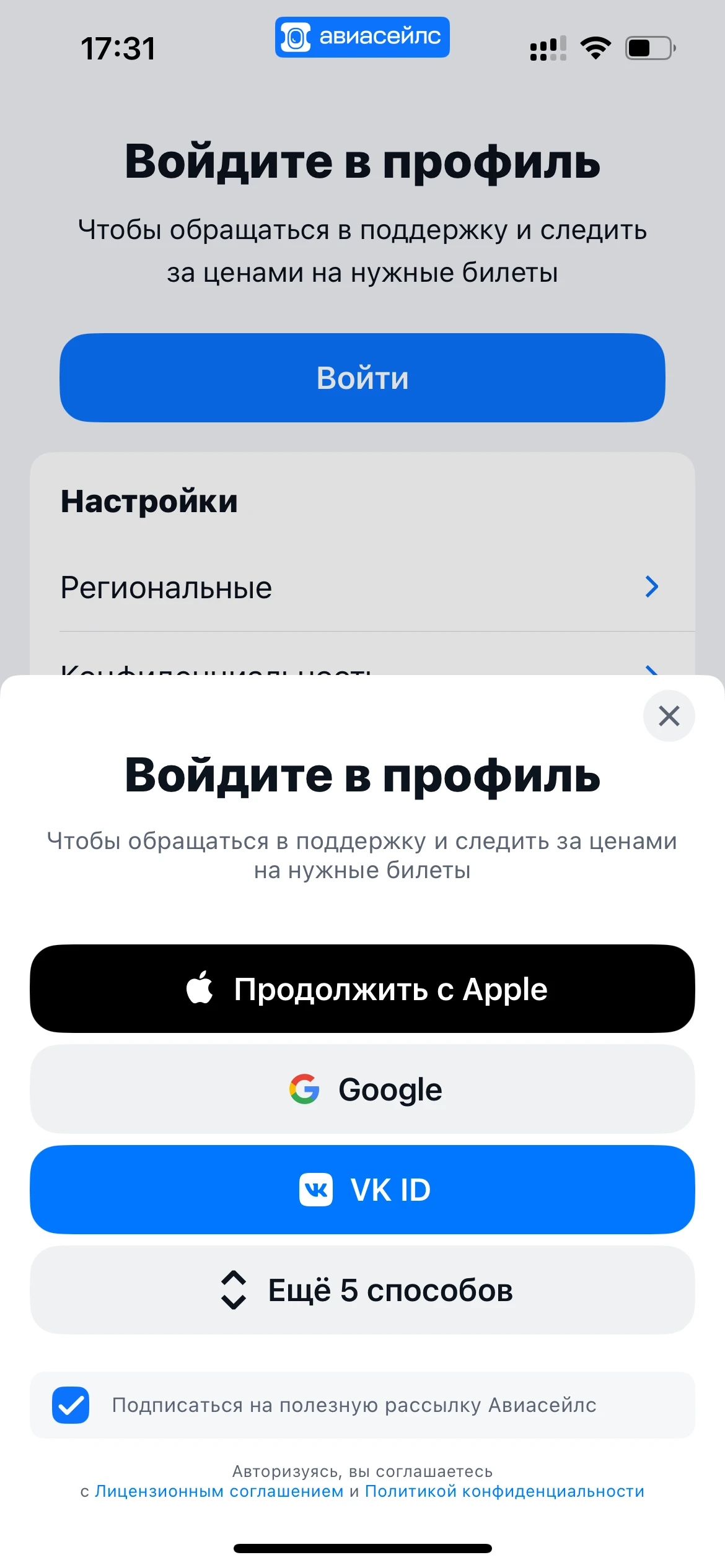Open Лицензионным соглашением link
725x1568 pixels.
coord(219,1491)
